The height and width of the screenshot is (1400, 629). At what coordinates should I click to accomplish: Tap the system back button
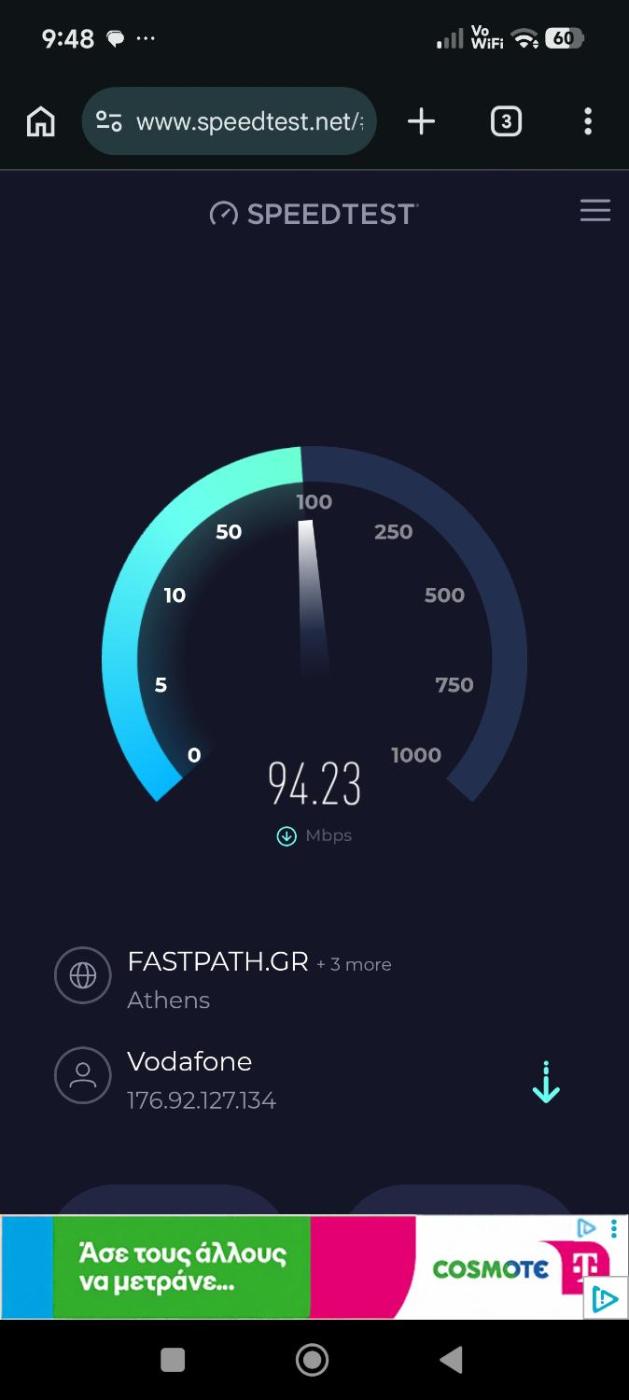pos(451,1359)
